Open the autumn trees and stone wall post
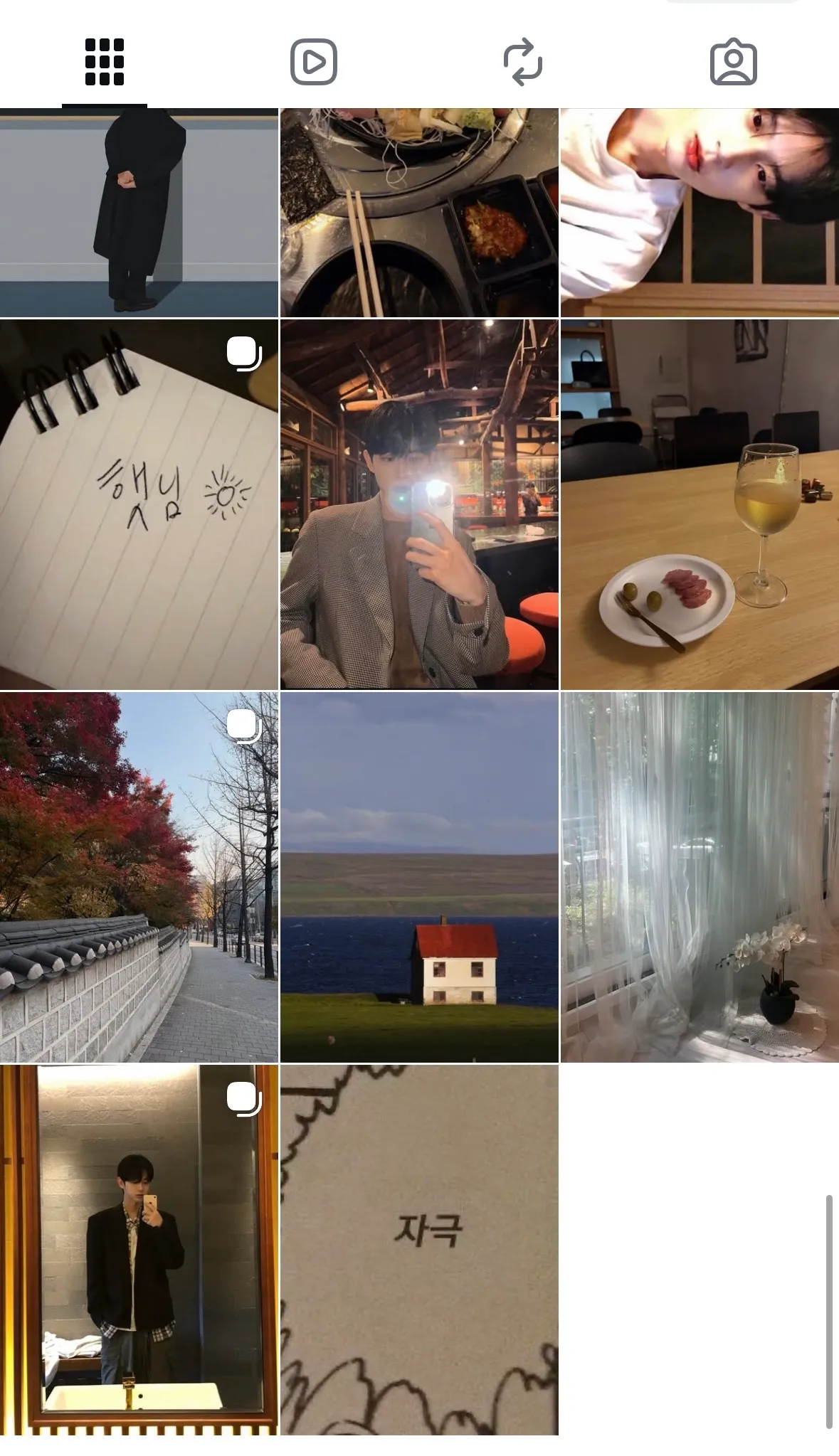Screen dimensions: 839x1456 pos(139,877)
